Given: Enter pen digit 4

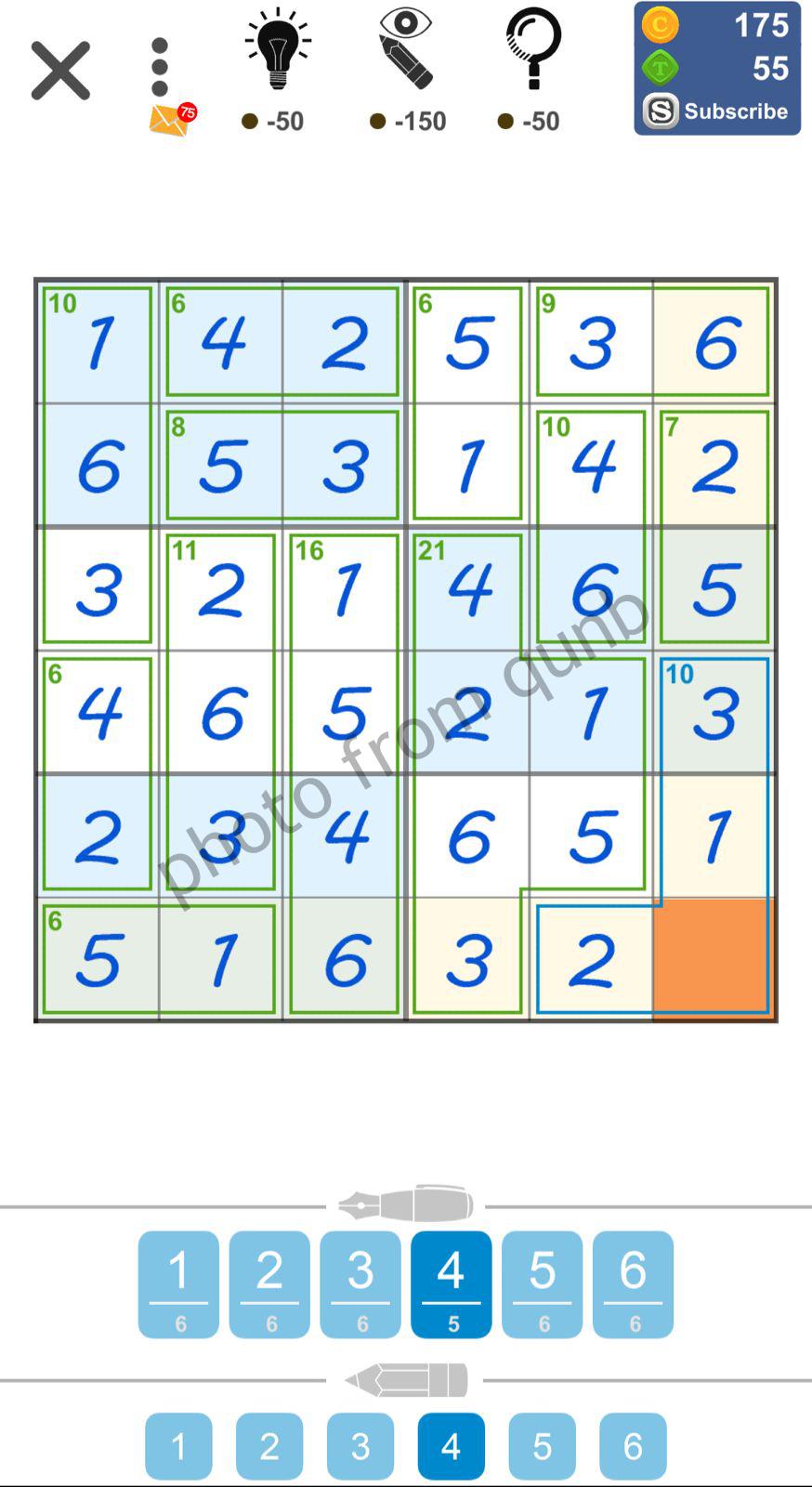Looking at the screenshot, I should click(x=452, y=1283).
